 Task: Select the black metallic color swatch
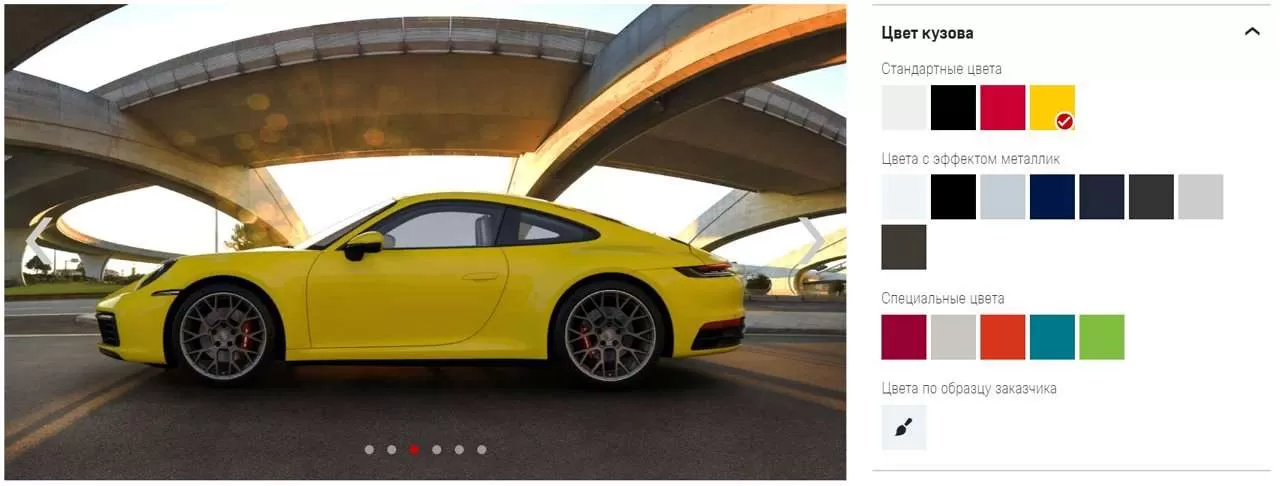point(953,197)
